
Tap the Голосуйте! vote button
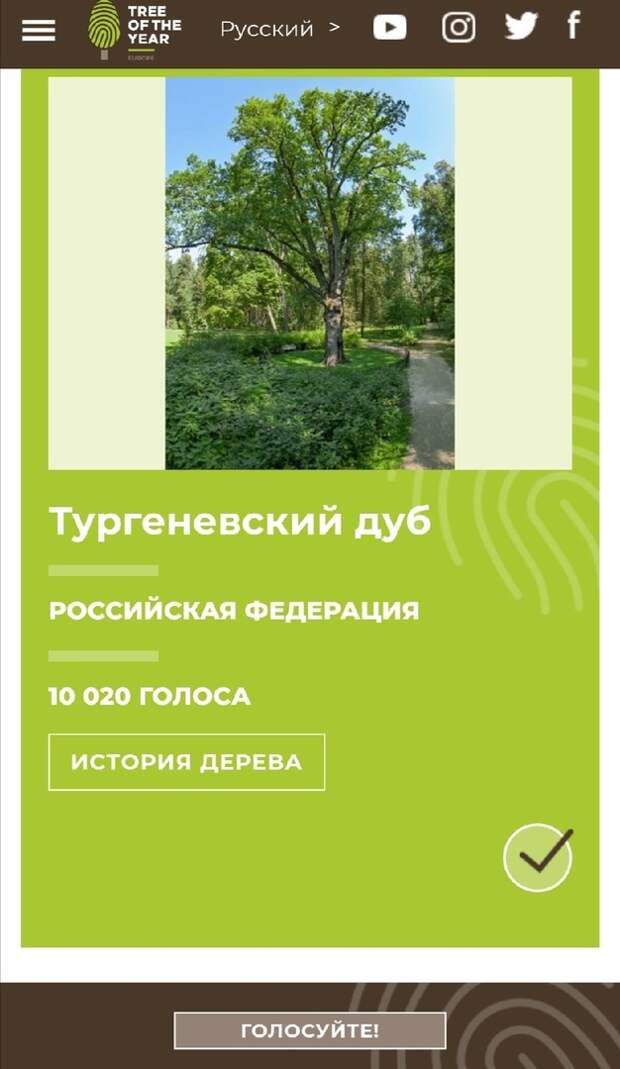tap(310, 1030)
